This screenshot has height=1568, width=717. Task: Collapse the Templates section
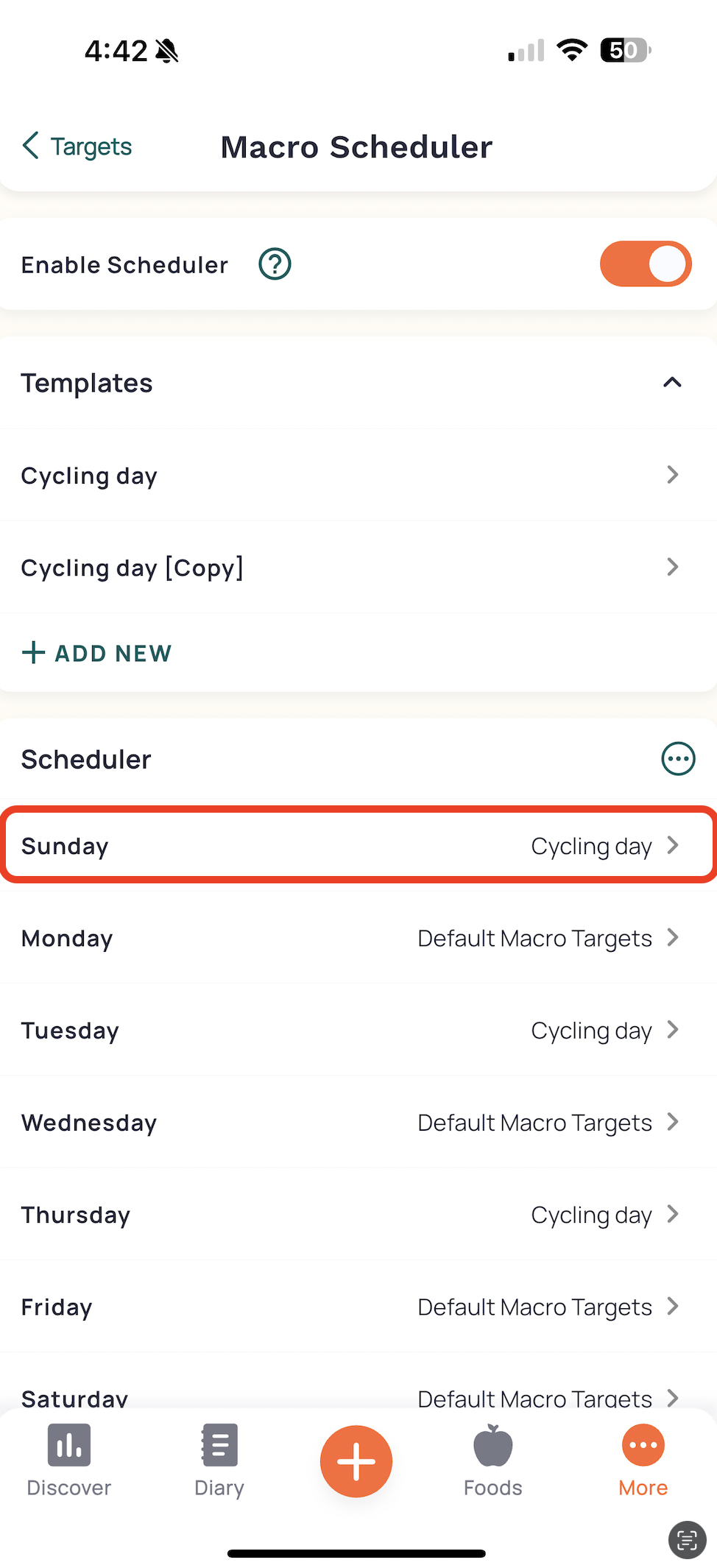click(x=672, y=383)
